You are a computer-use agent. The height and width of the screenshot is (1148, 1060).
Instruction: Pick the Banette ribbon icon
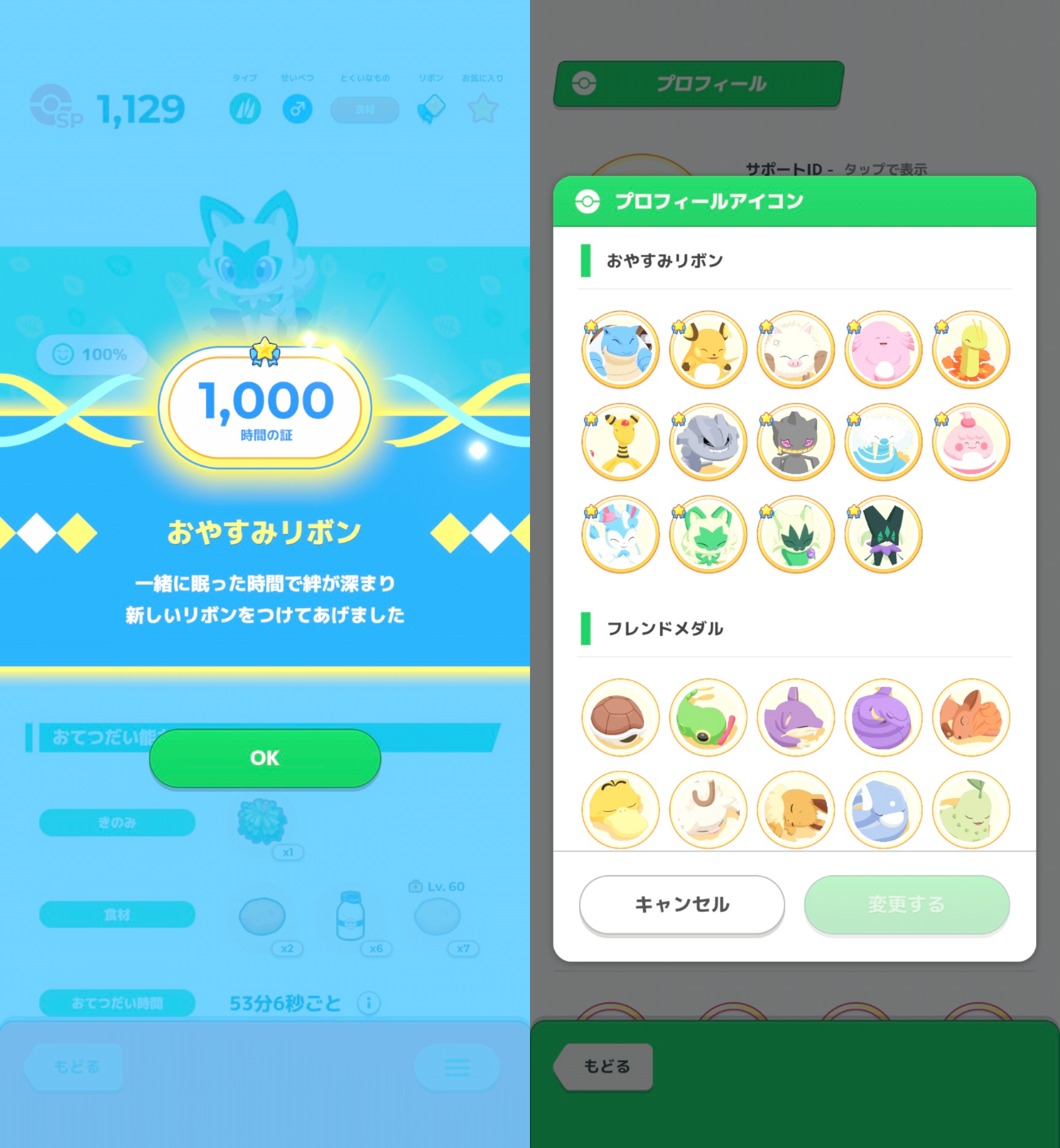click(x=796, y=442)
